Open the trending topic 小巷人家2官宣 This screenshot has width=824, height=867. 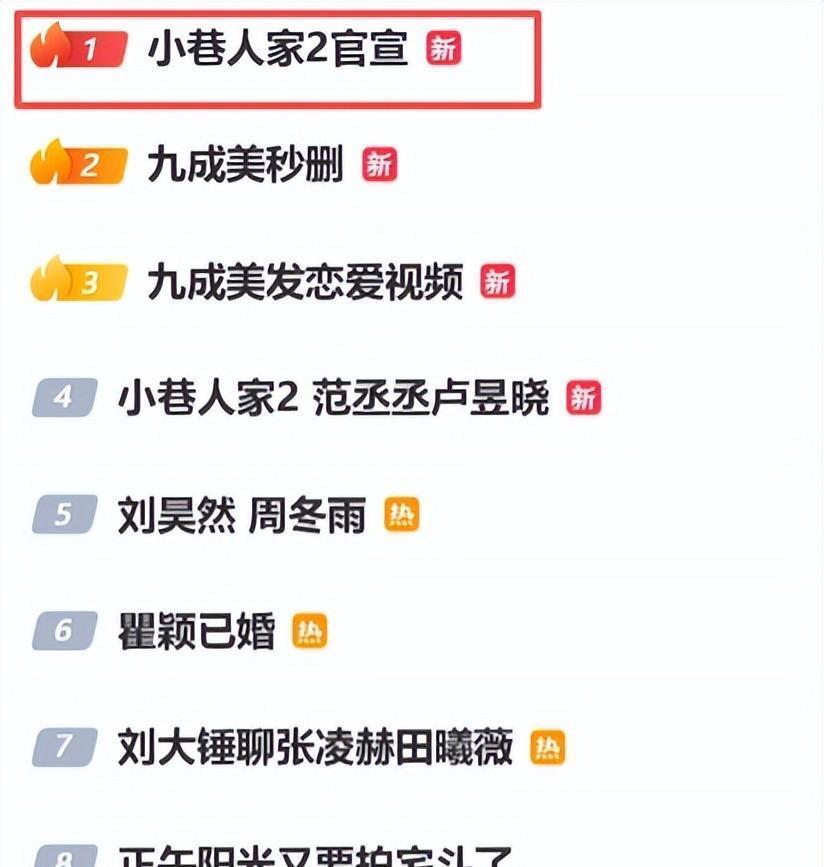click(277, 49)
